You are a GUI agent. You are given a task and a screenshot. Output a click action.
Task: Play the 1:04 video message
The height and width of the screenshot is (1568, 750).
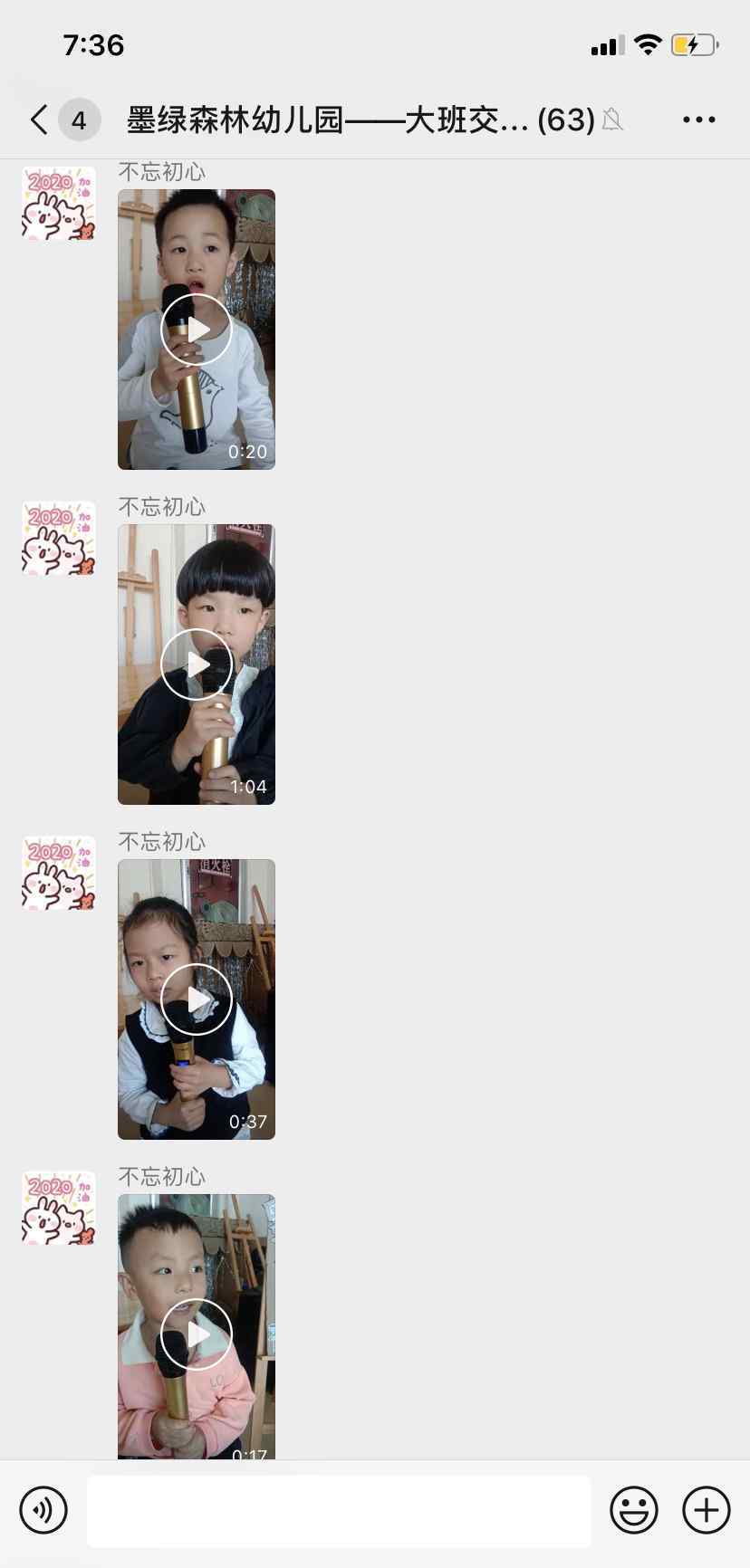[x=197, y=664]
